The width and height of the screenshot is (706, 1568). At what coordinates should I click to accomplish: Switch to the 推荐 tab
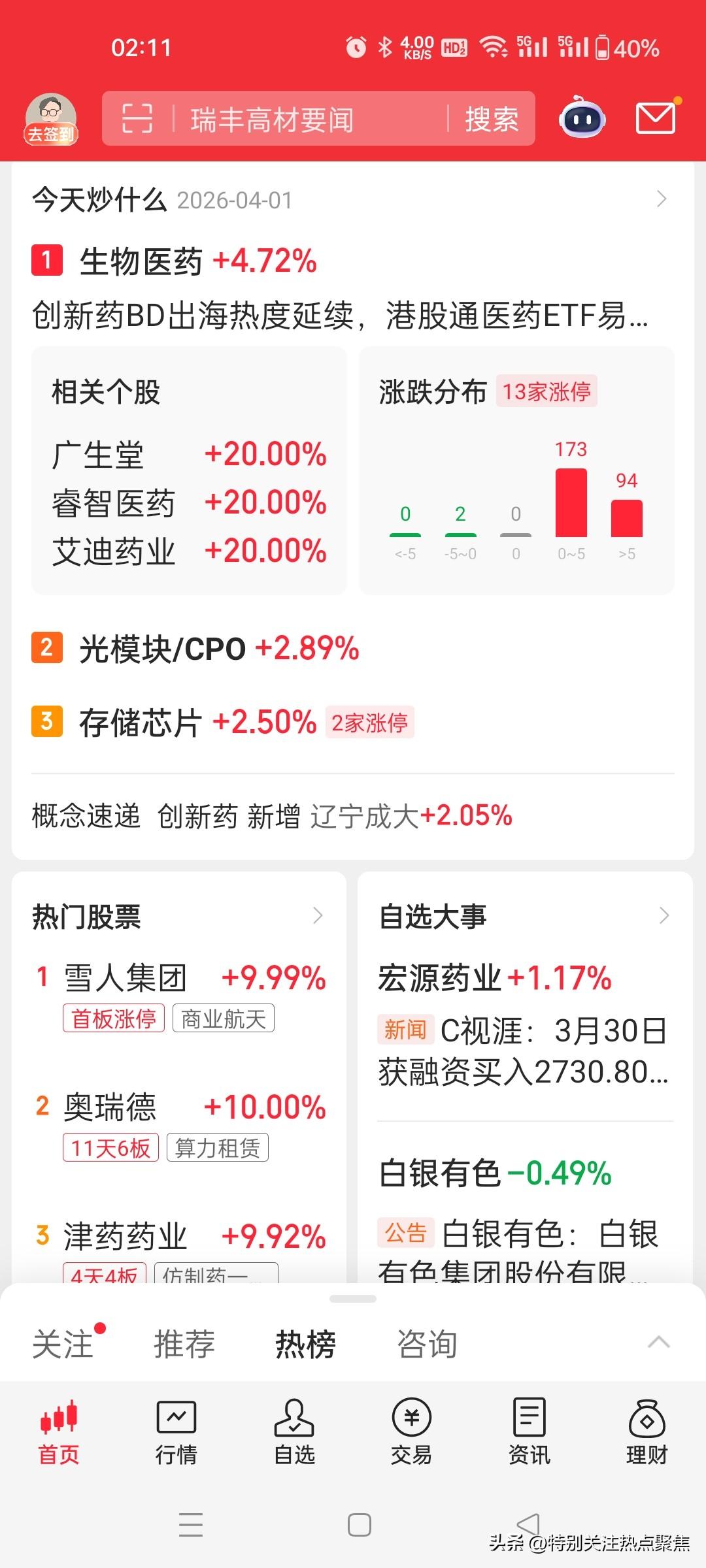click(x=184, y=1345)
